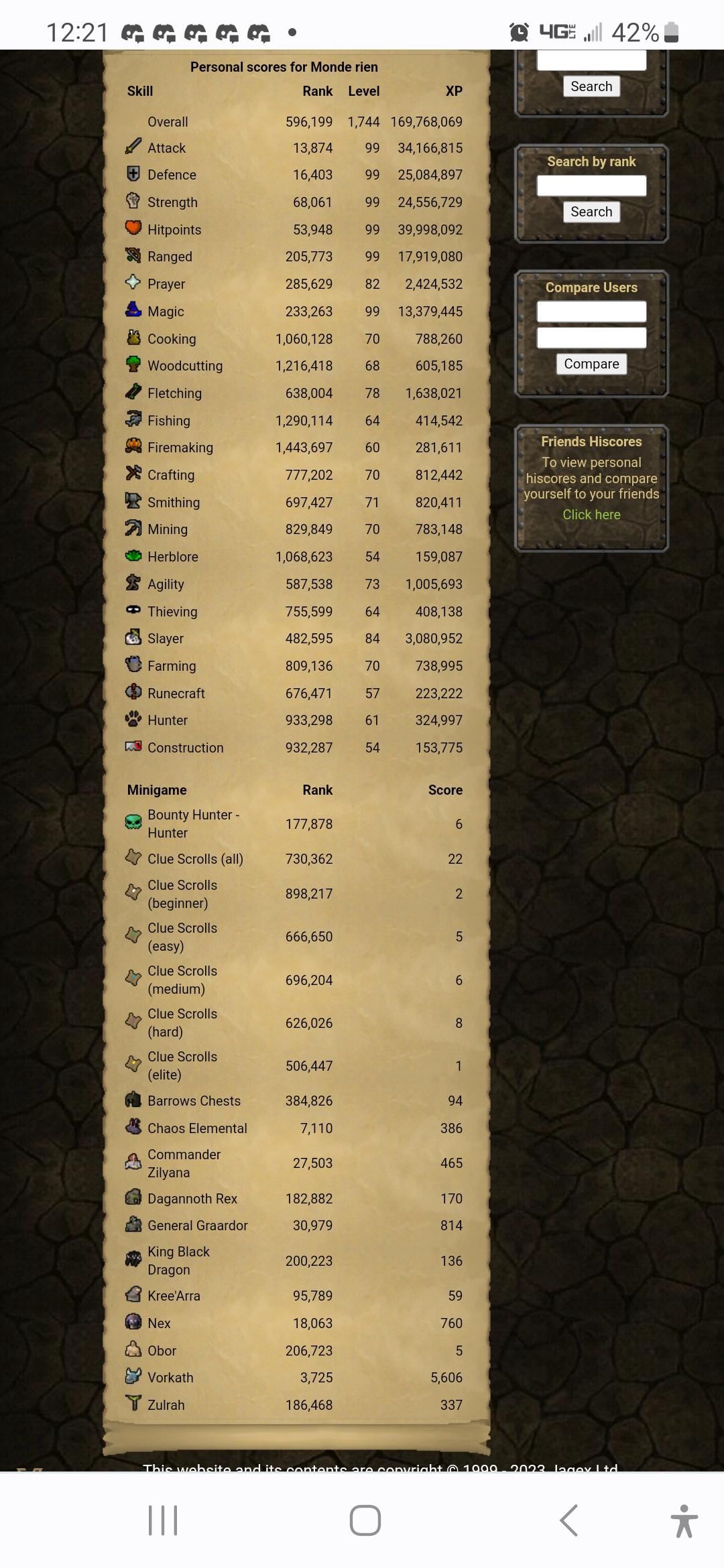Image resolution: width=724 pixels, height=1568 pixels.
Task: Go back with the system back button
Action: coord(568,1520)
